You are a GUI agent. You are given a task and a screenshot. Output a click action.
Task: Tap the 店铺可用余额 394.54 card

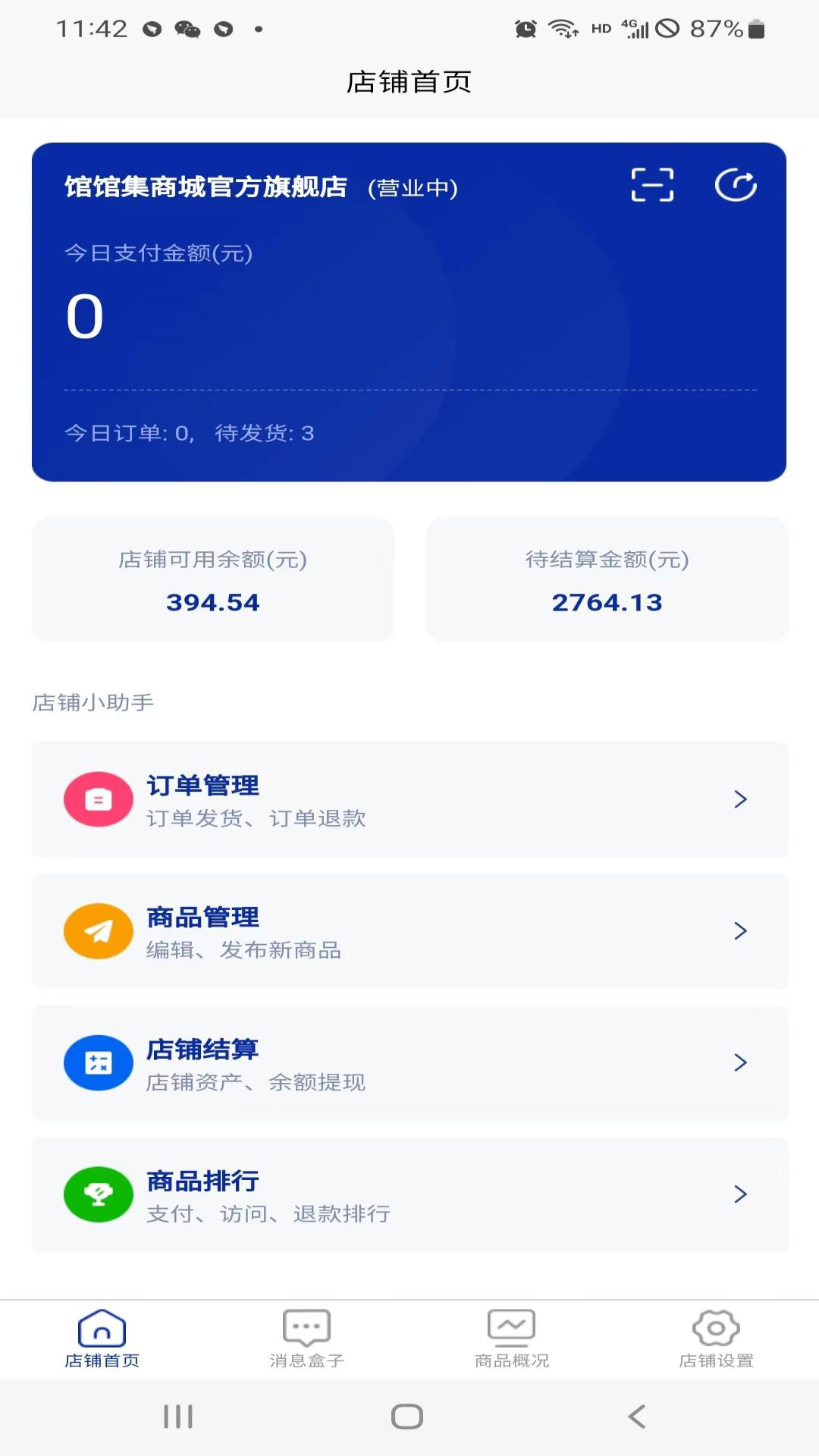(213, 580)
